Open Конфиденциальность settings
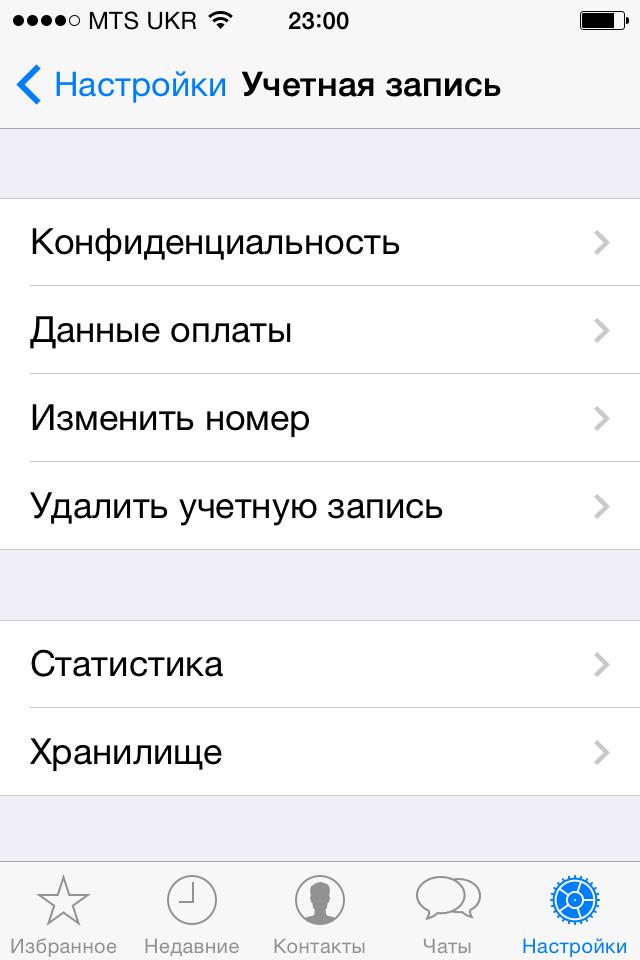The image size is (640, 960). 320,243
